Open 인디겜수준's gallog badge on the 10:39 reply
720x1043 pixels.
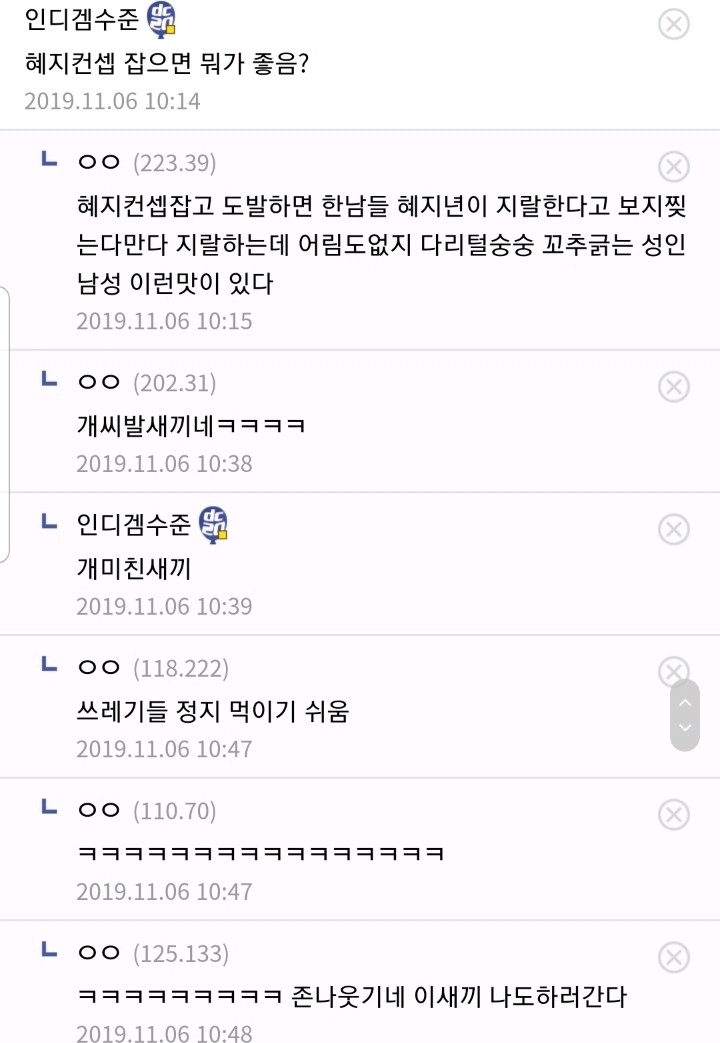point(214,522)
